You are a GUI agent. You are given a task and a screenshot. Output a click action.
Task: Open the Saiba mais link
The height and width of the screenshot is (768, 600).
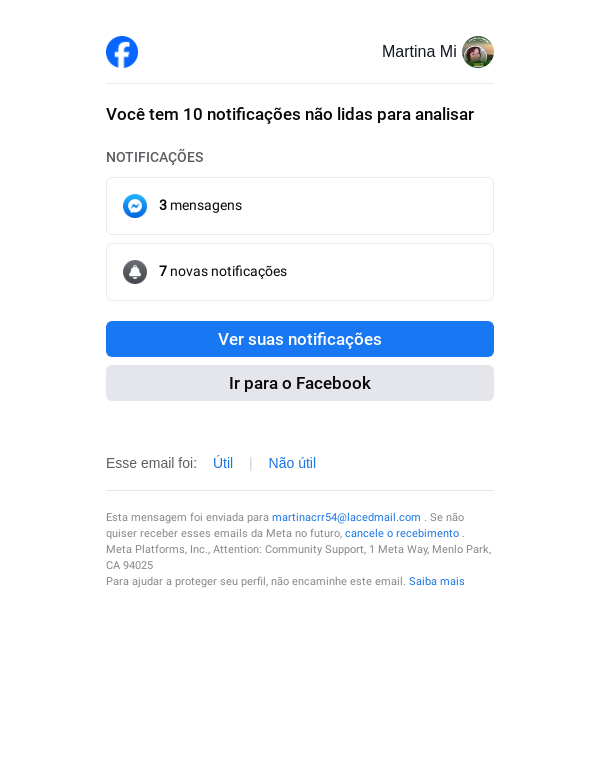[x=436, y=581]
